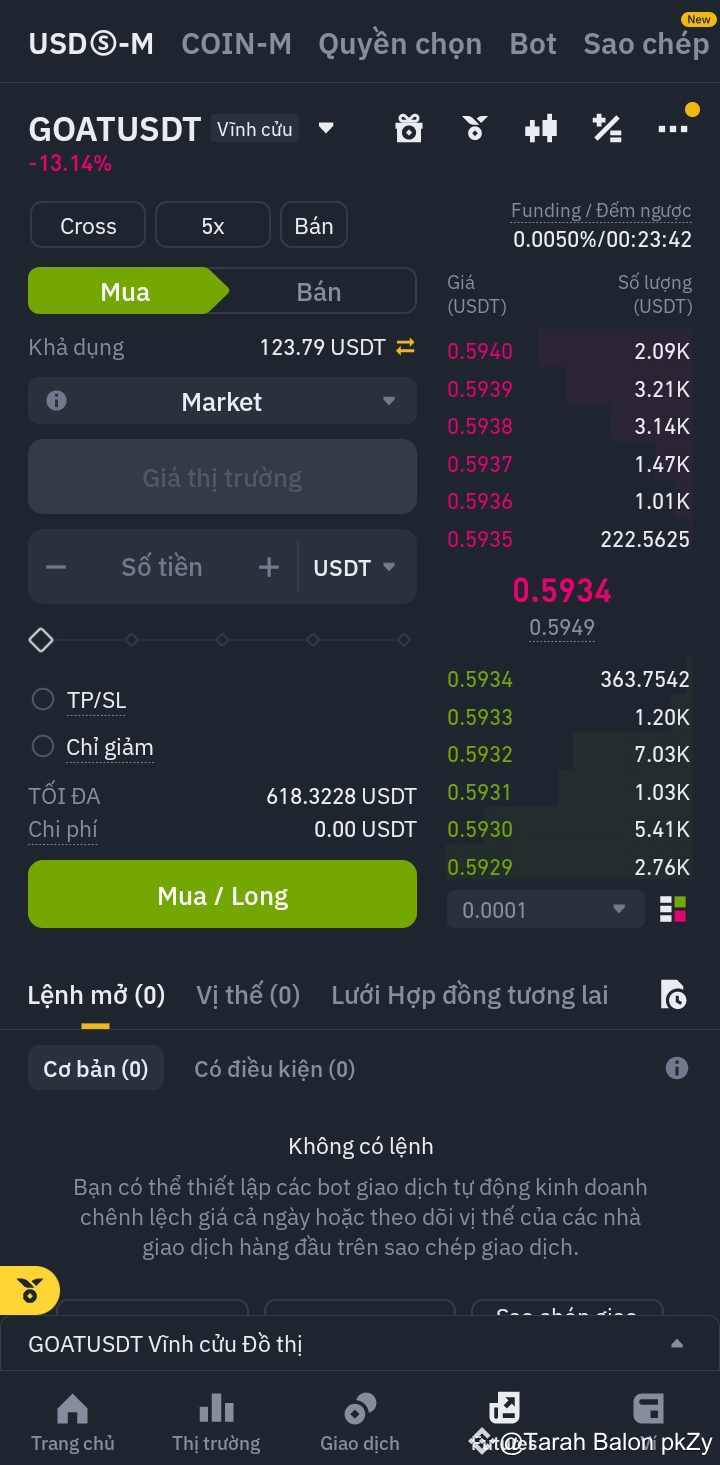The image size is (720, 1465).
Task: Open the 5x leverage setting
Action: coord(212,225)
